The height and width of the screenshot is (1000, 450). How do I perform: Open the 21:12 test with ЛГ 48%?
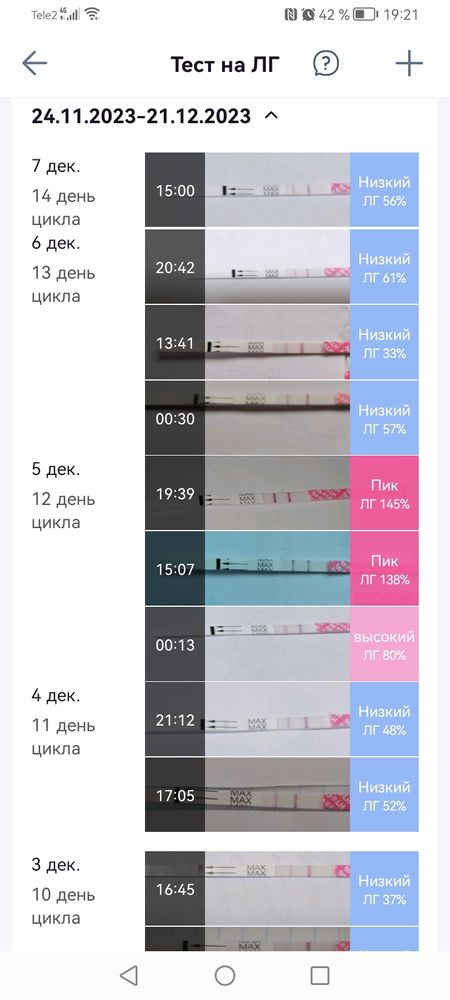282,719
